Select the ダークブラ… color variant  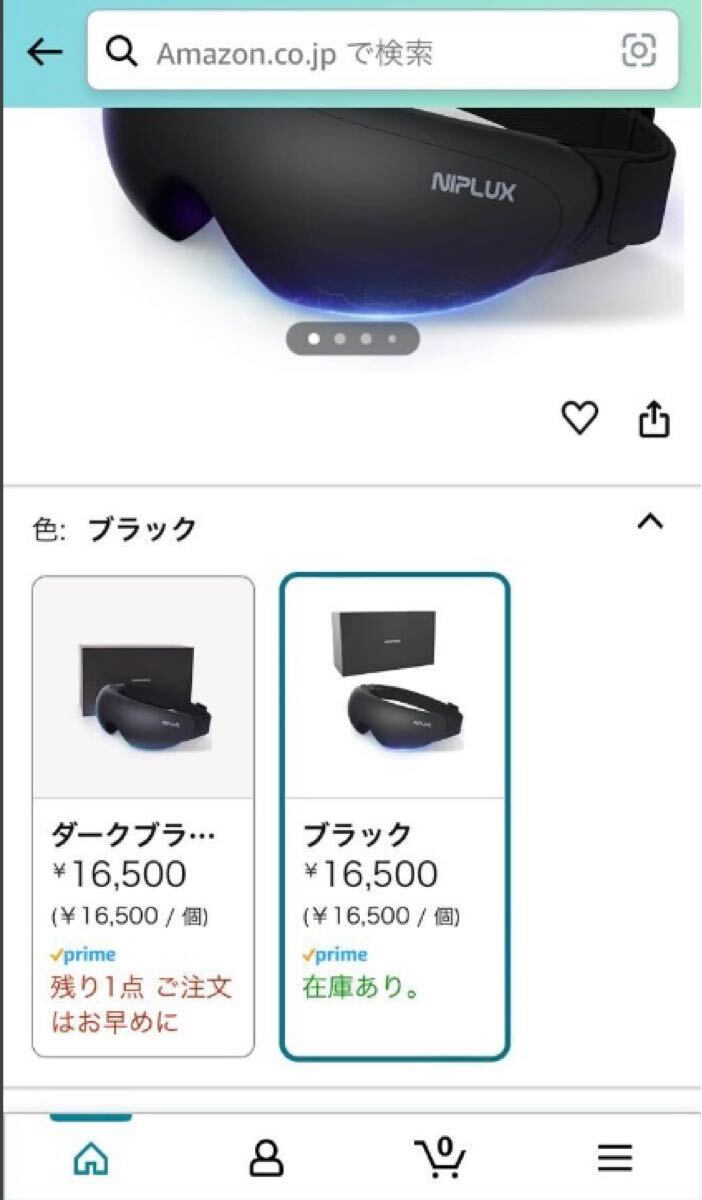(143, 815)
